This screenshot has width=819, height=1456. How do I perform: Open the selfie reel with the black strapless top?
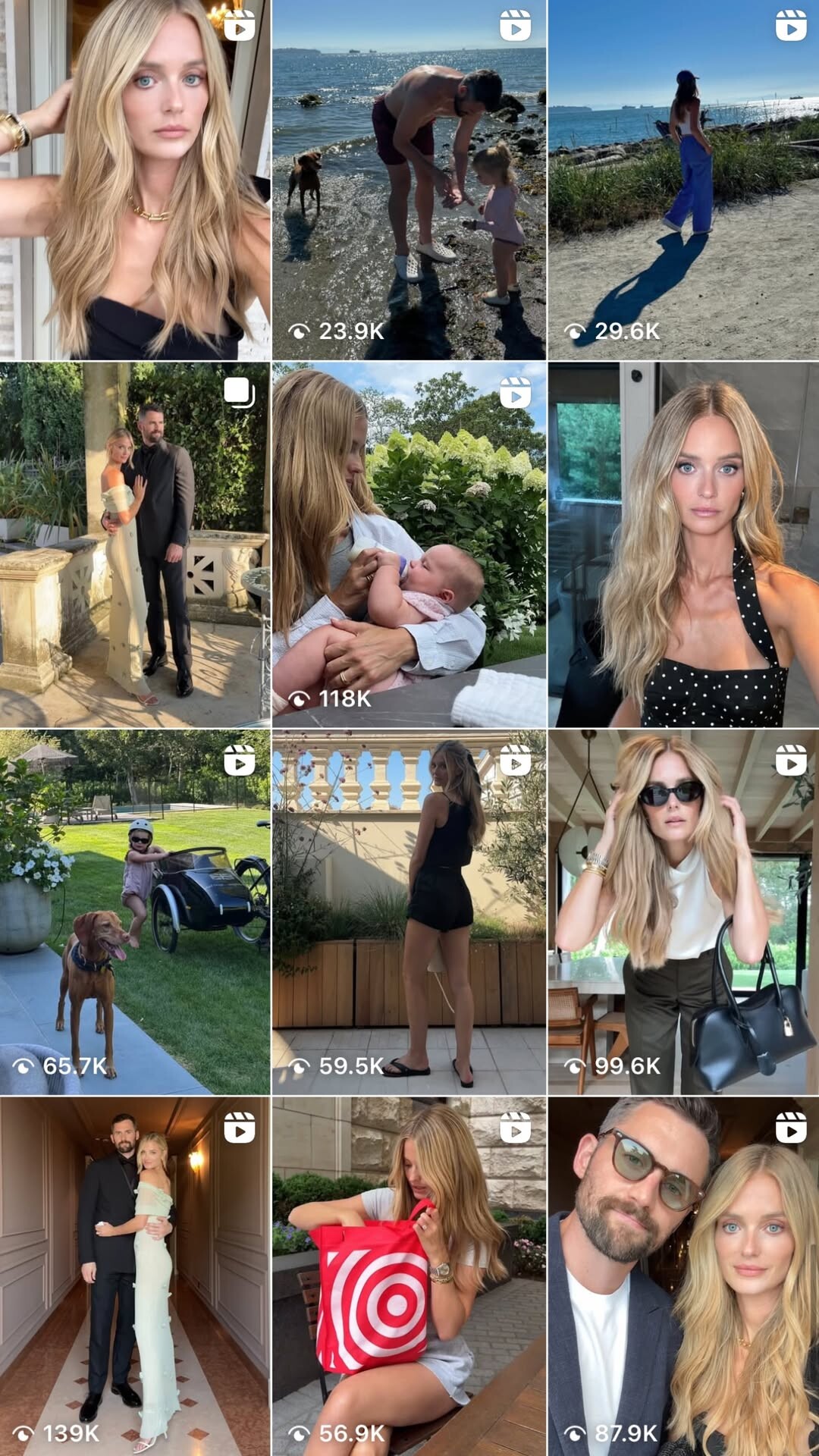[135, 180]
